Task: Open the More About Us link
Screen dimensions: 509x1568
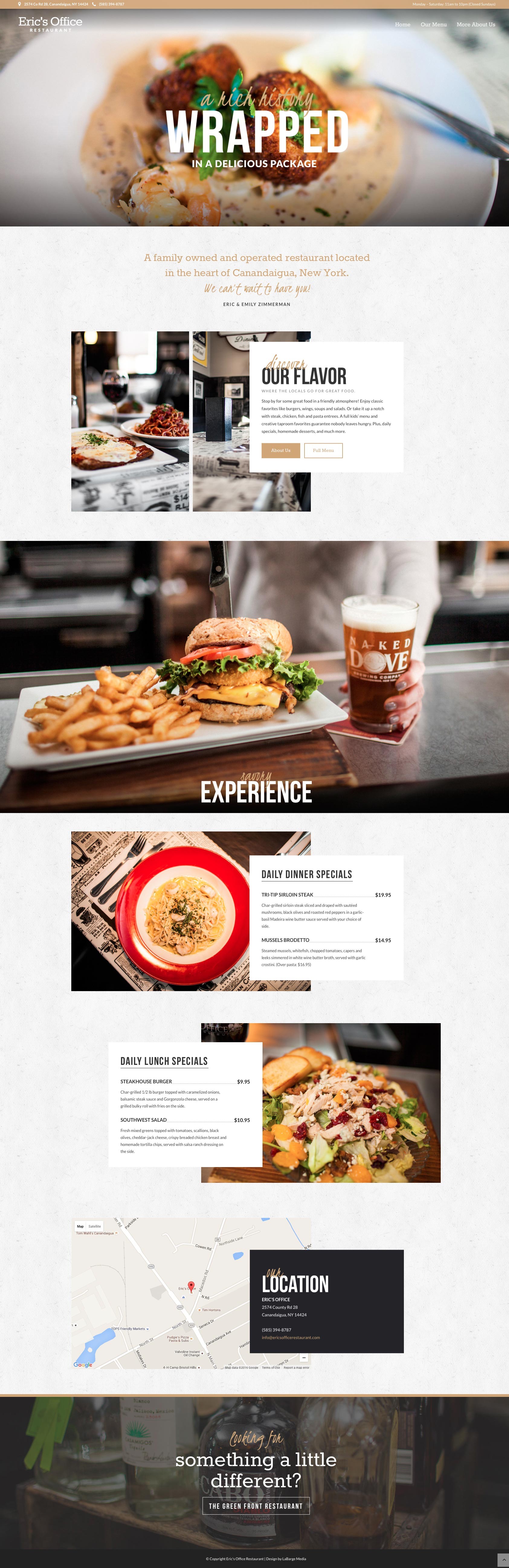Action: click(x=475, y=24)
